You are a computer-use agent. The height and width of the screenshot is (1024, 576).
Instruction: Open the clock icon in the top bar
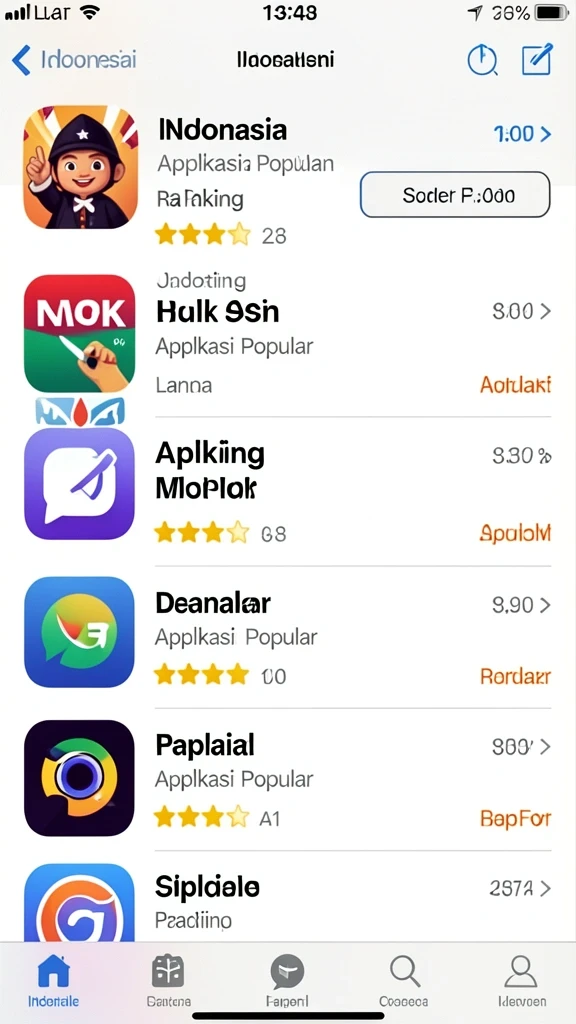(x=482, y=61)
